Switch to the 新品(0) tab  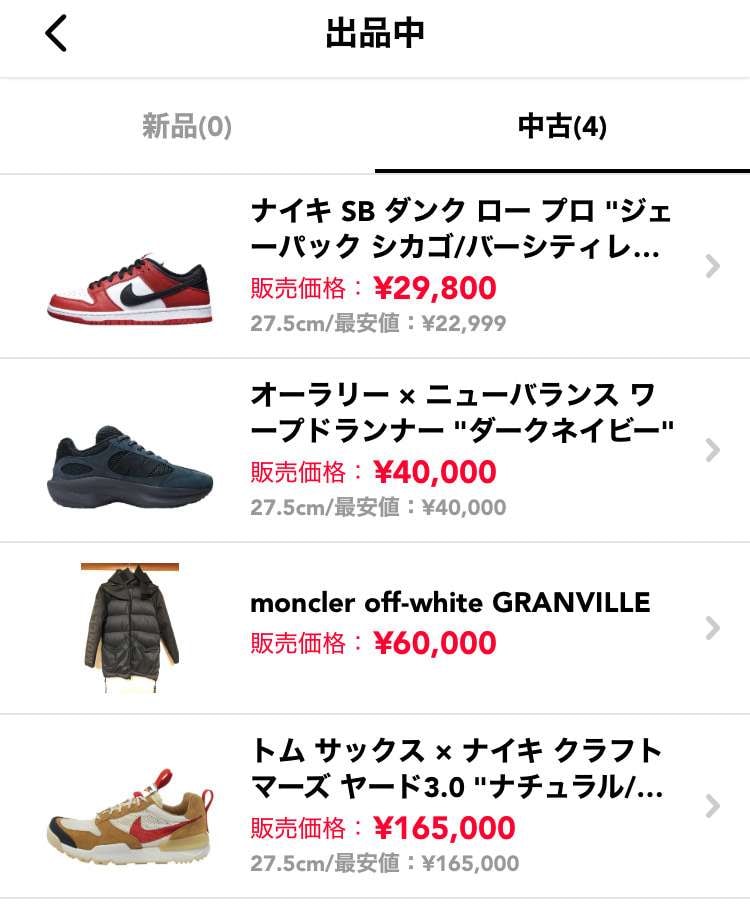click(x=187, y=127)
